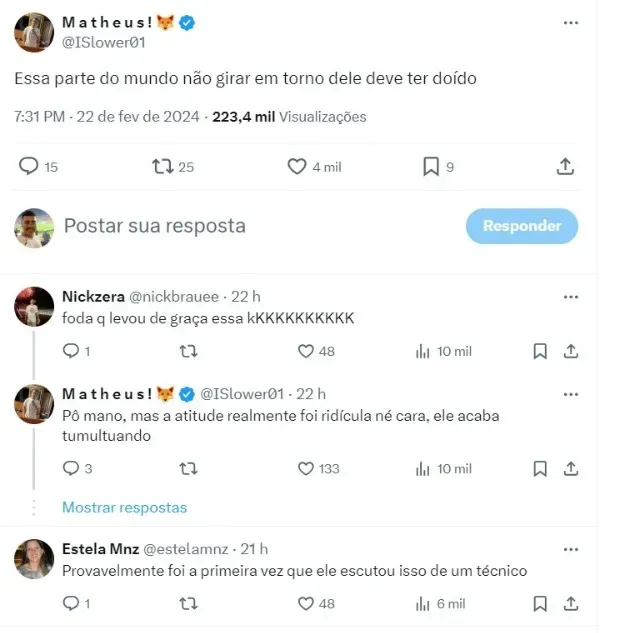Screen dimensions: 620x633
Task: Open the @ISlower01 handle in the main tweet
Action: click(x=104, y=42)
